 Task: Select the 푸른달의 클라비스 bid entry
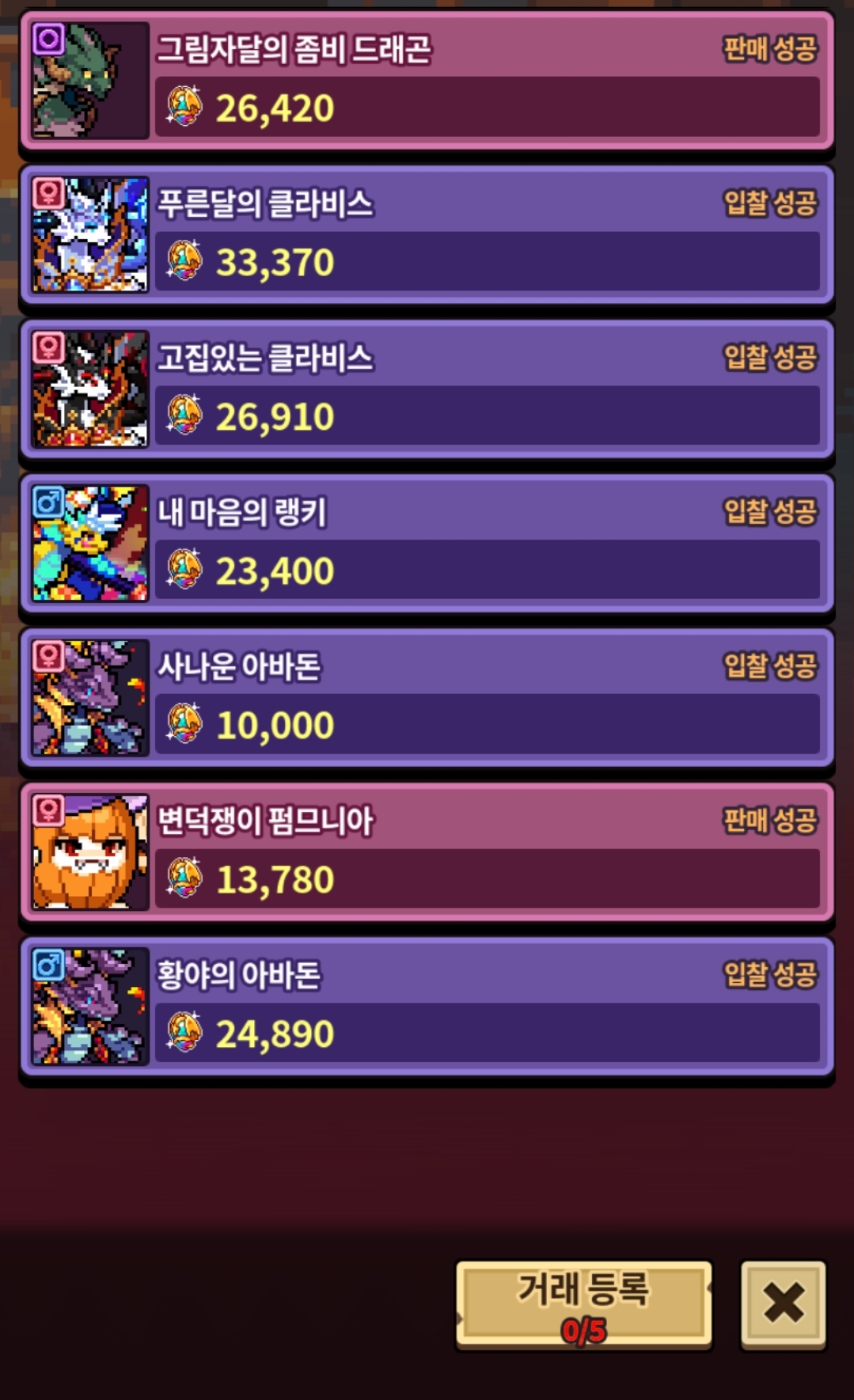[x=427, y=235]
